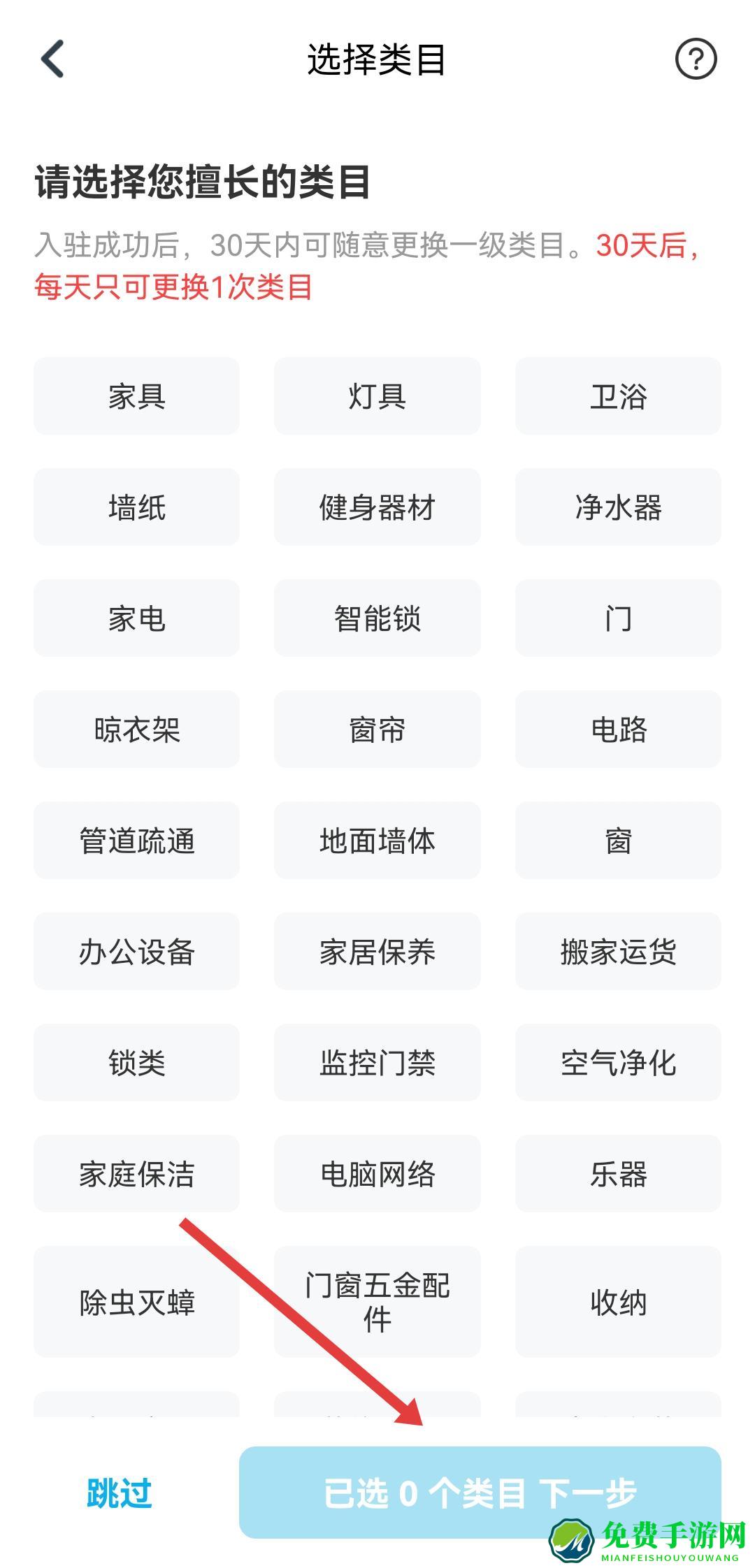Choose the 智能锁 category

[x=377, y=618]
